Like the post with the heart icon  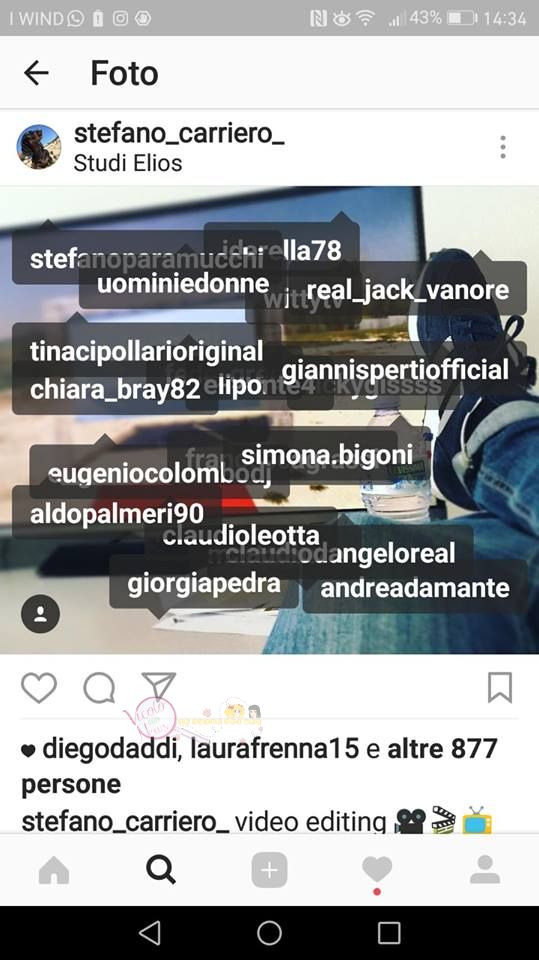coord(39,688)
